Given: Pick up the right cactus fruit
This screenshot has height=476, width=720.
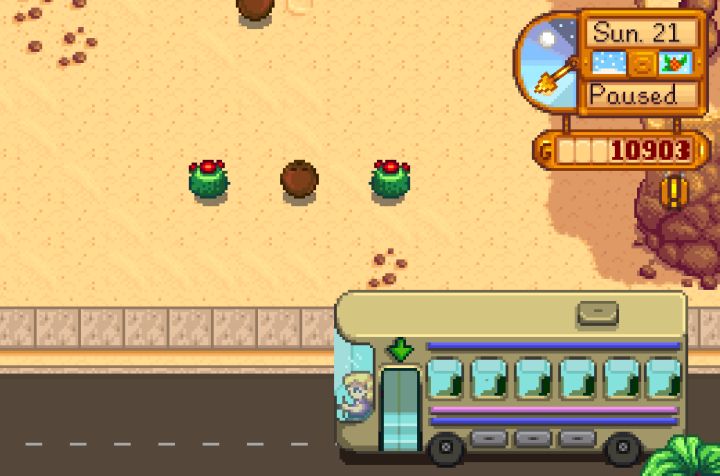Looking at the screenshot, I should pyautogui.click(x=390, y=180).
